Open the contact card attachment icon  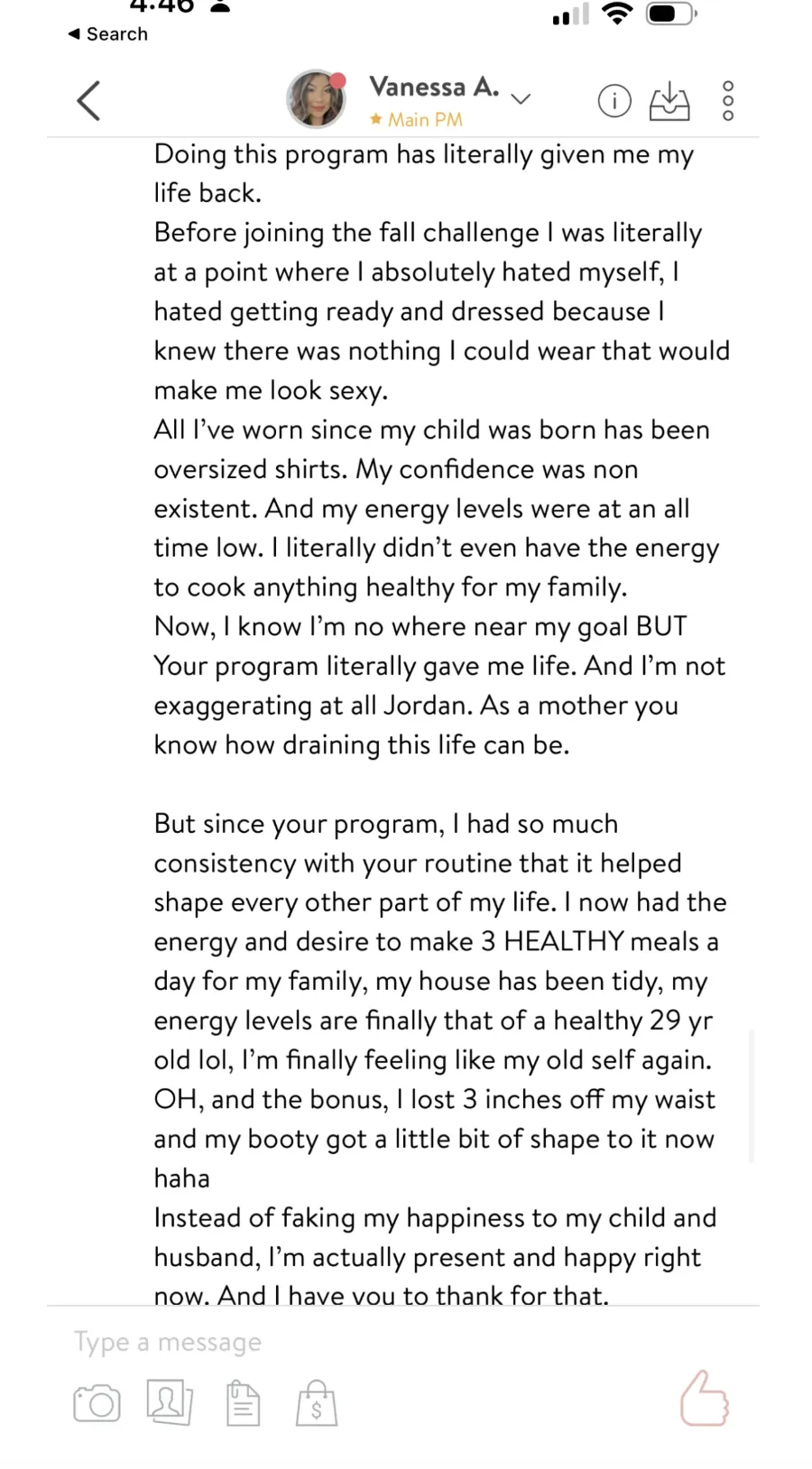pyautogui.click(x=170, y=1402)
